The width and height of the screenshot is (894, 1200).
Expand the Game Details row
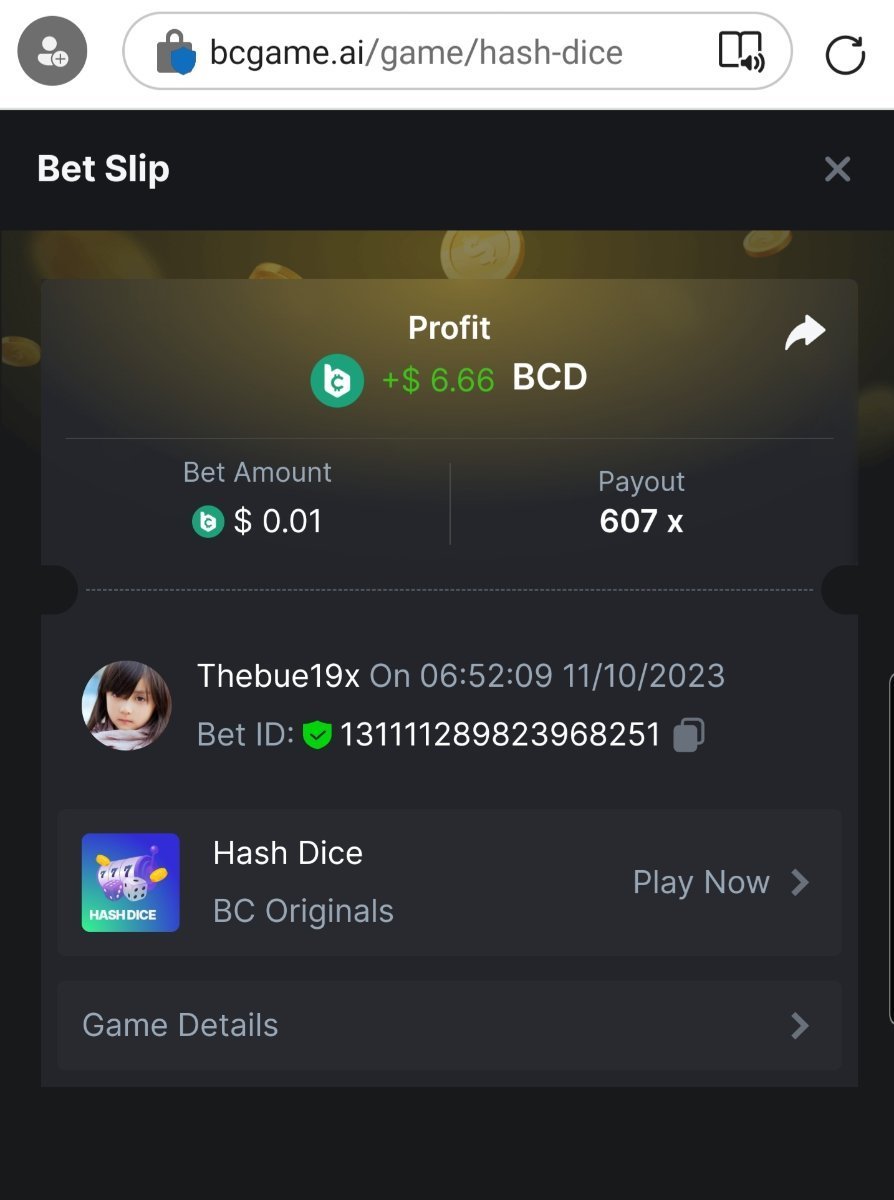[x=449, y=1025]
